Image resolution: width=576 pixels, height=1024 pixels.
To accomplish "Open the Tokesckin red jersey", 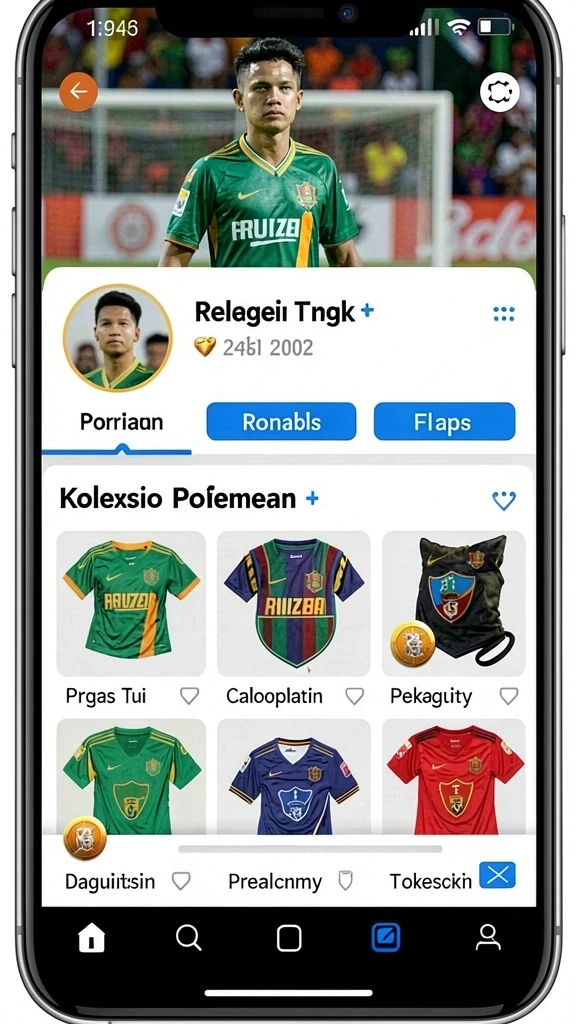I will tap(454, 776).
